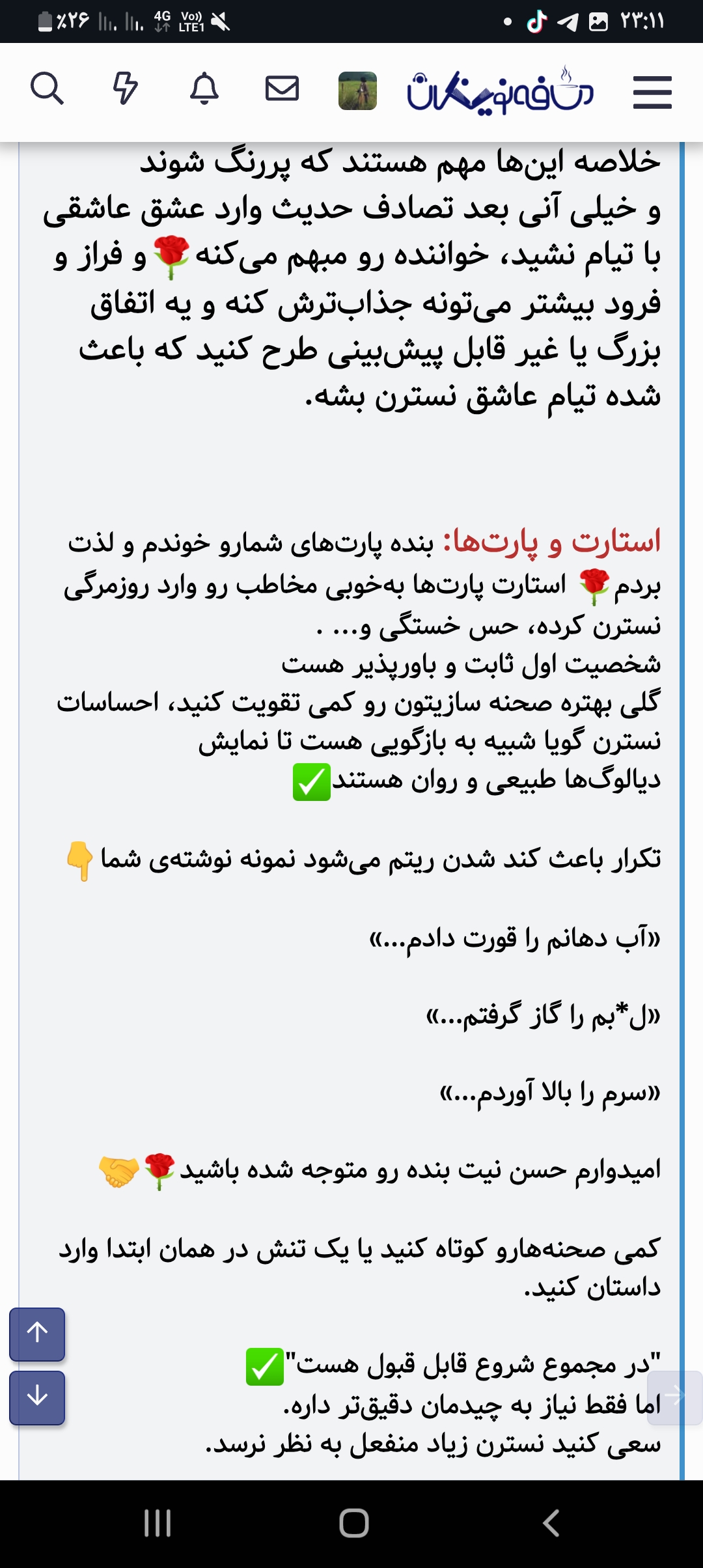Jump to top with up arrow button
This screenshot has height=1568, width=703.
coord(37,1334)
